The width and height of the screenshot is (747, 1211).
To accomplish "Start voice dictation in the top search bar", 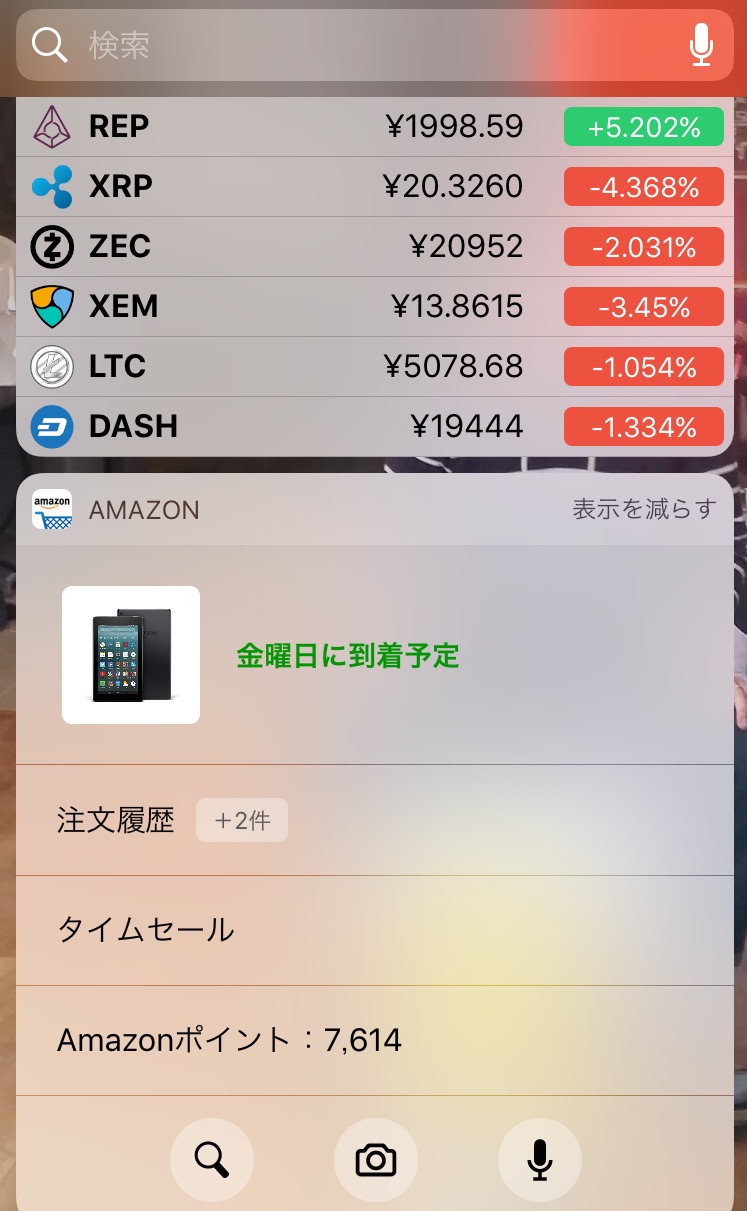I will click(x=702, y=45).
